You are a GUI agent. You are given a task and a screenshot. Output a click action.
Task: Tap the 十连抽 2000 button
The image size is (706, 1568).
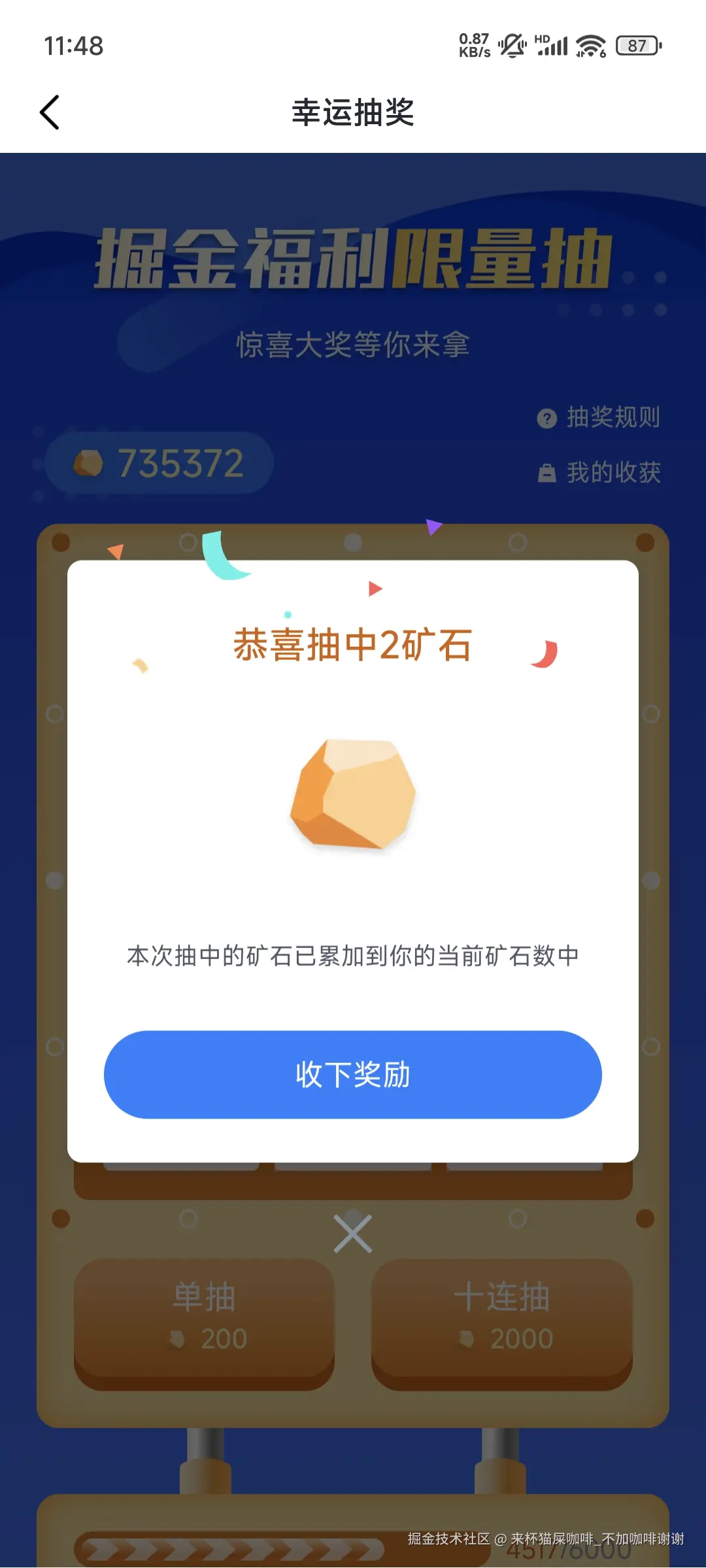coord(503,1320)
